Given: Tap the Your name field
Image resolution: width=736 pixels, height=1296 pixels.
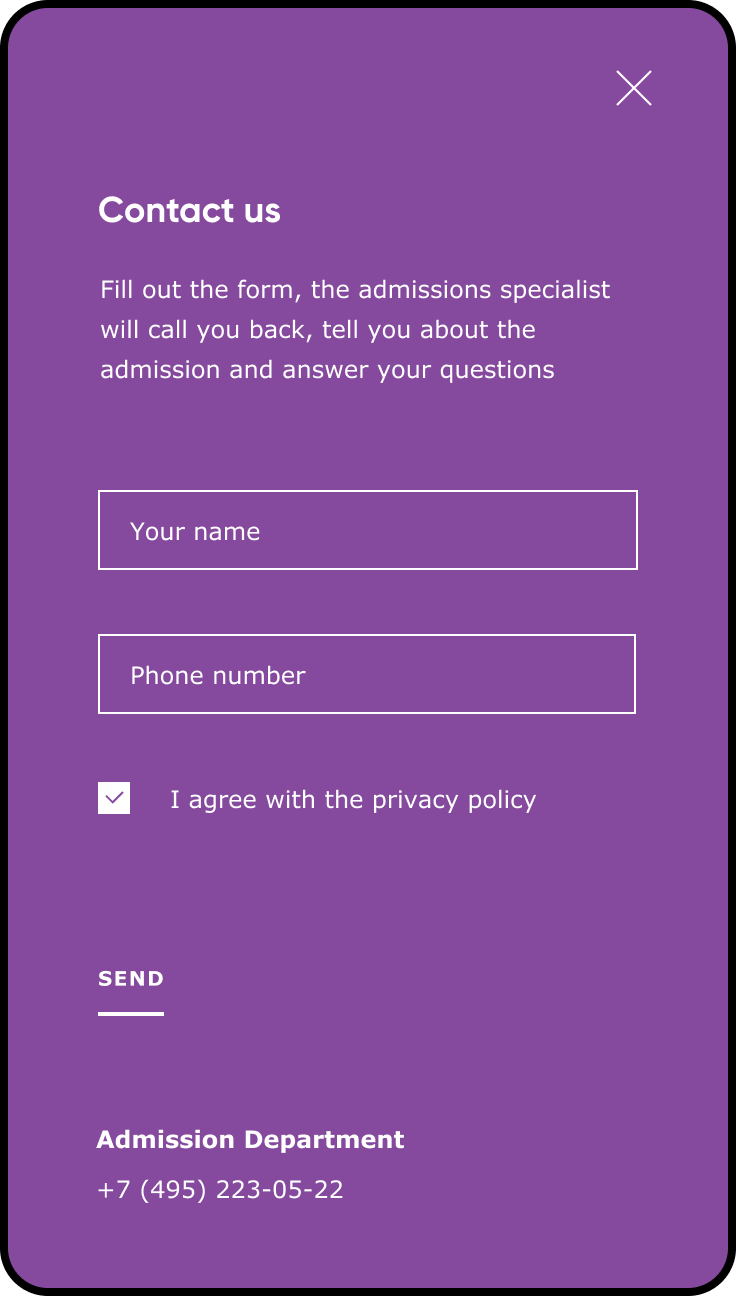Looking at the screenshot, I should pos(367,530).
